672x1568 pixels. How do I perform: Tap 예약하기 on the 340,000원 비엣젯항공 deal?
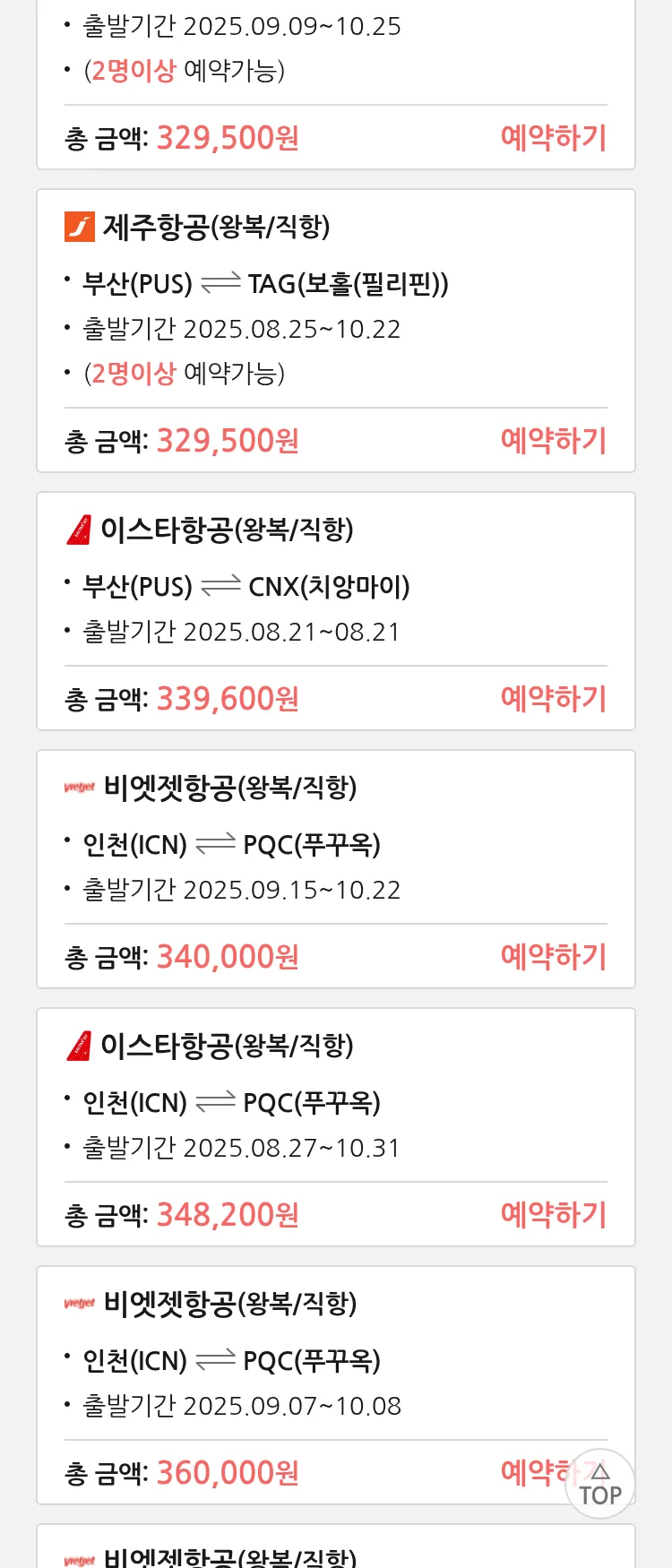point(553,957)
